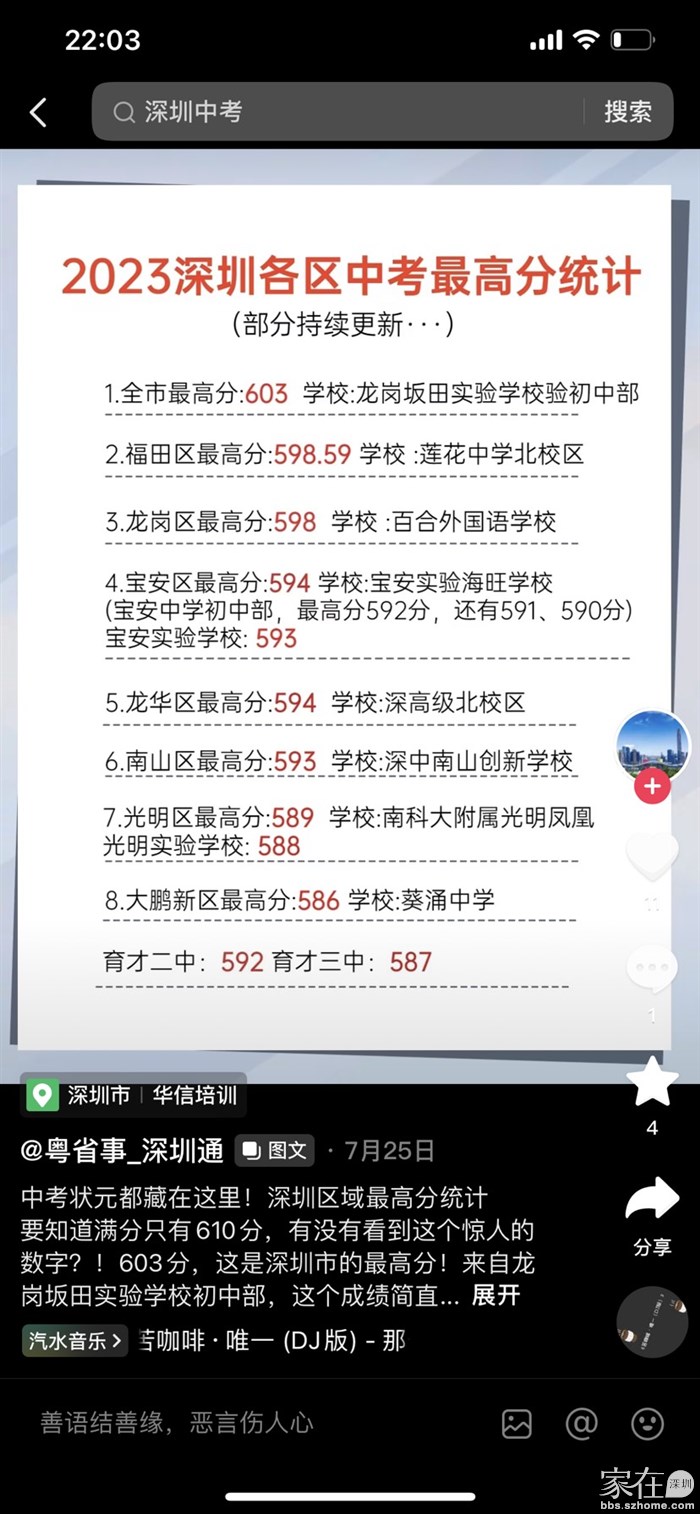700x1514 pixels.
Task: Mention someone with the @ icon
Action: tap(581, 1423)
